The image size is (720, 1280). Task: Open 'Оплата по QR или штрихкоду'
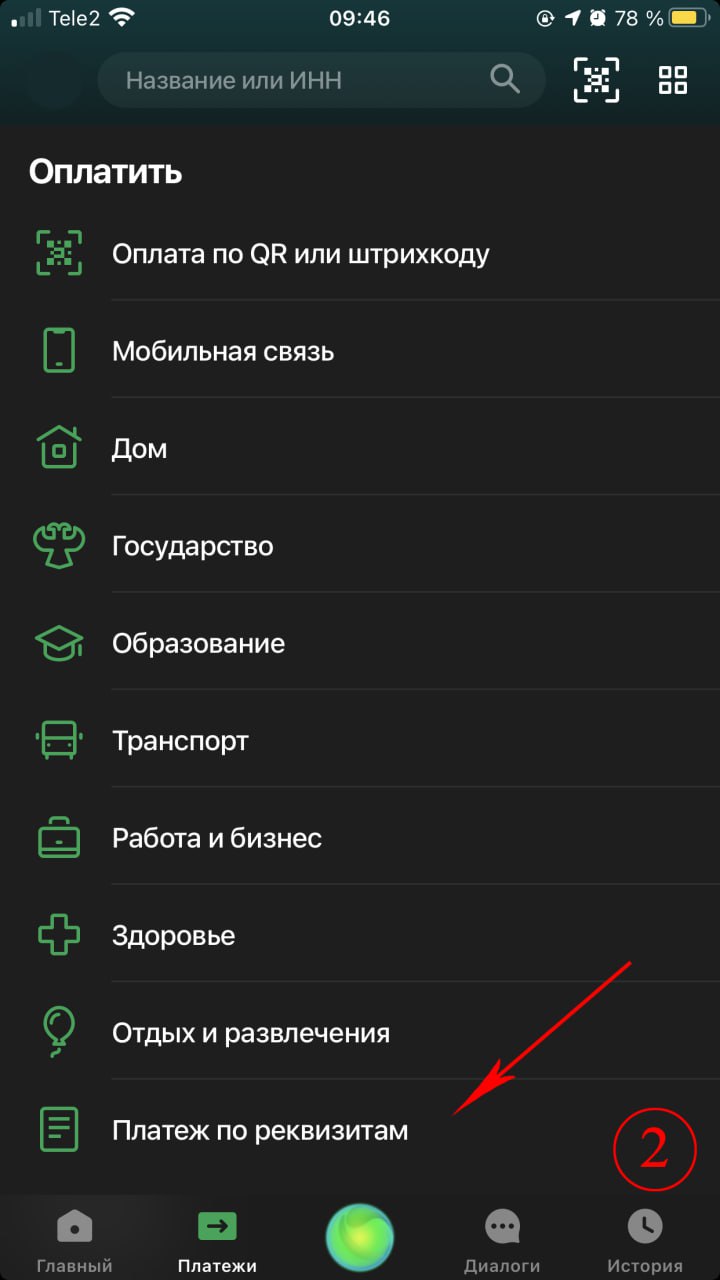click(x=300, y=253)
